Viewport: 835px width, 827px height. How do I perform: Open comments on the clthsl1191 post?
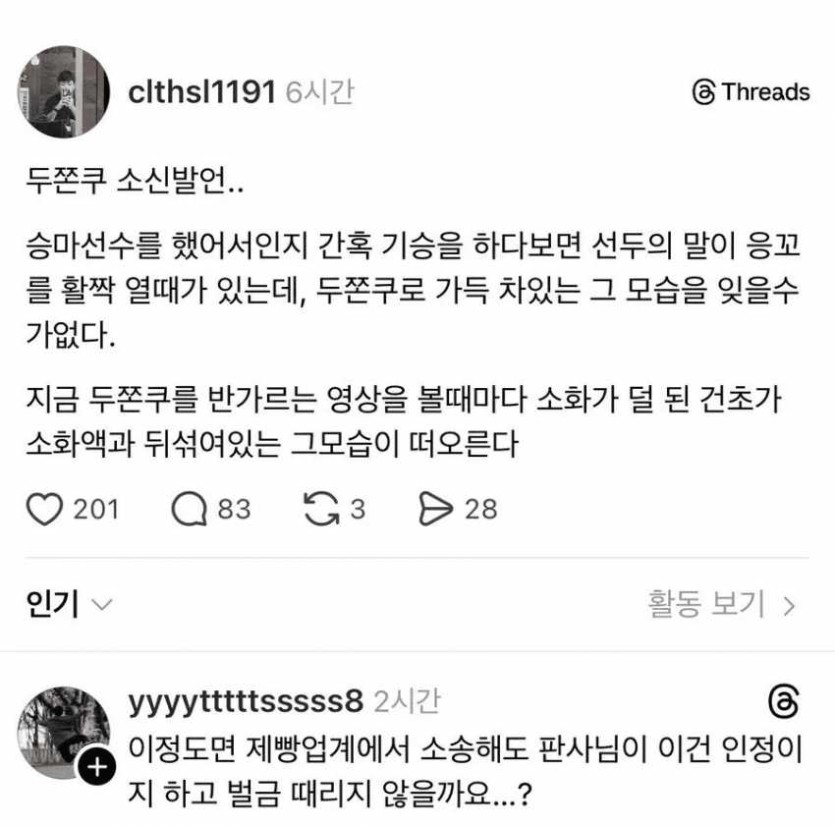[189, 509]
